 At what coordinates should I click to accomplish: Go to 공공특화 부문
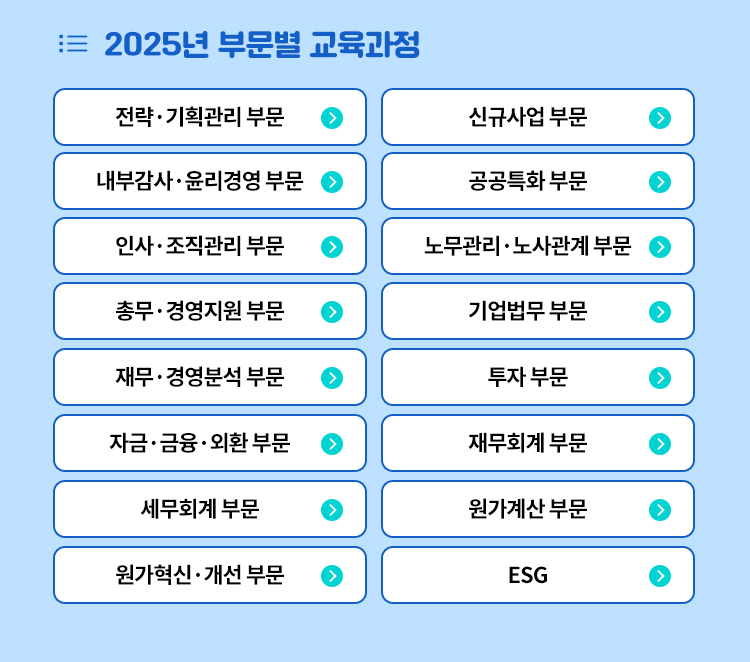tap(538, 182)
